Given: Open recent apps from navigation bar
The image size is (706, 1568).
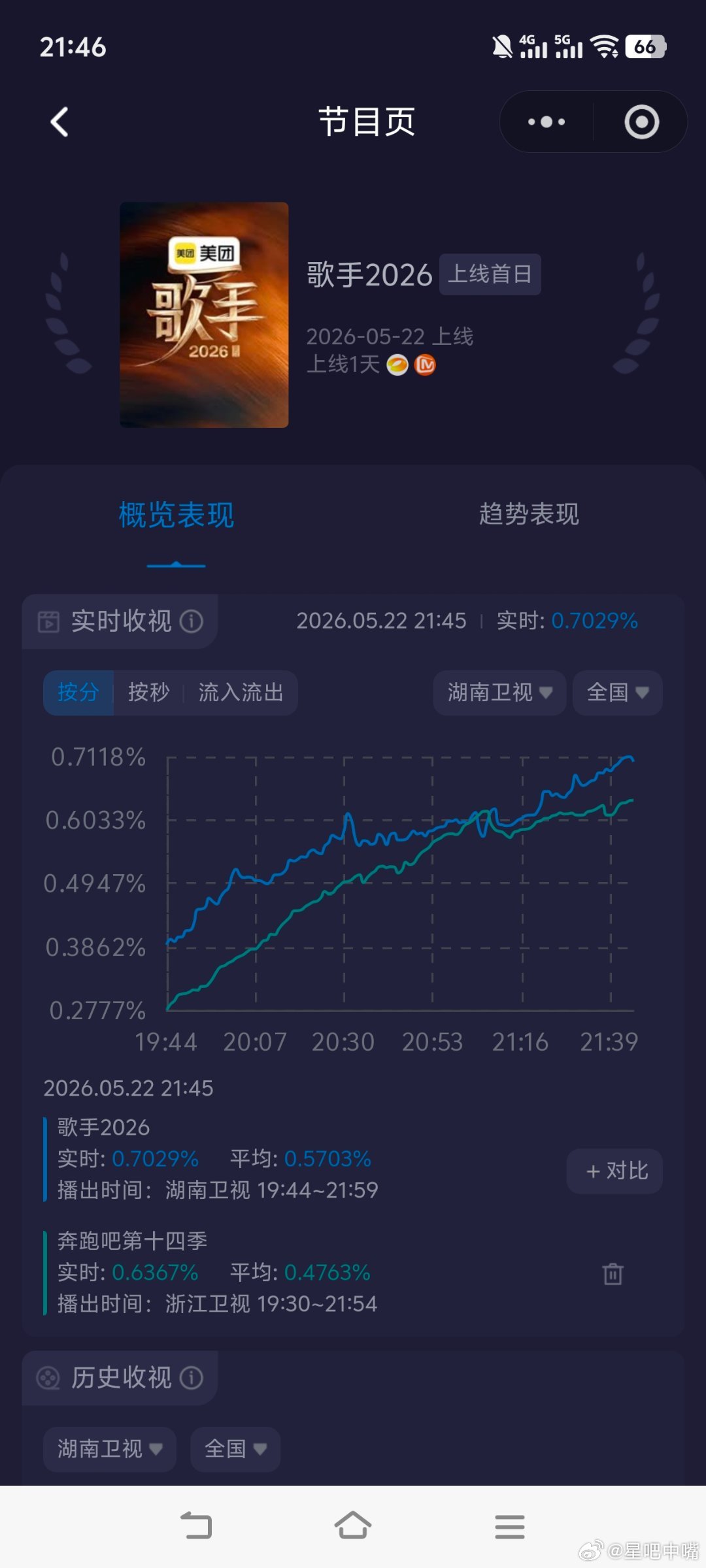Looking at the screenshot, I should [510, 1527].
